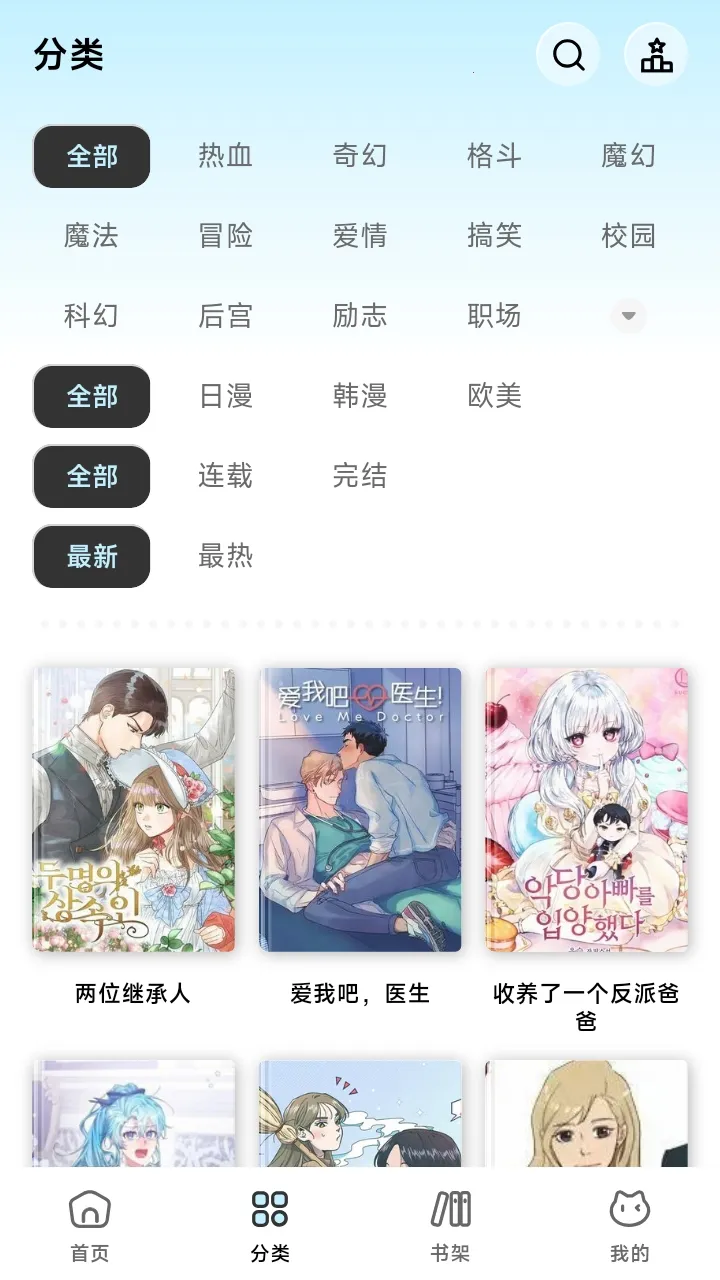
Task: Enable the 完结 completed filter
Action: tap(360, 477)
